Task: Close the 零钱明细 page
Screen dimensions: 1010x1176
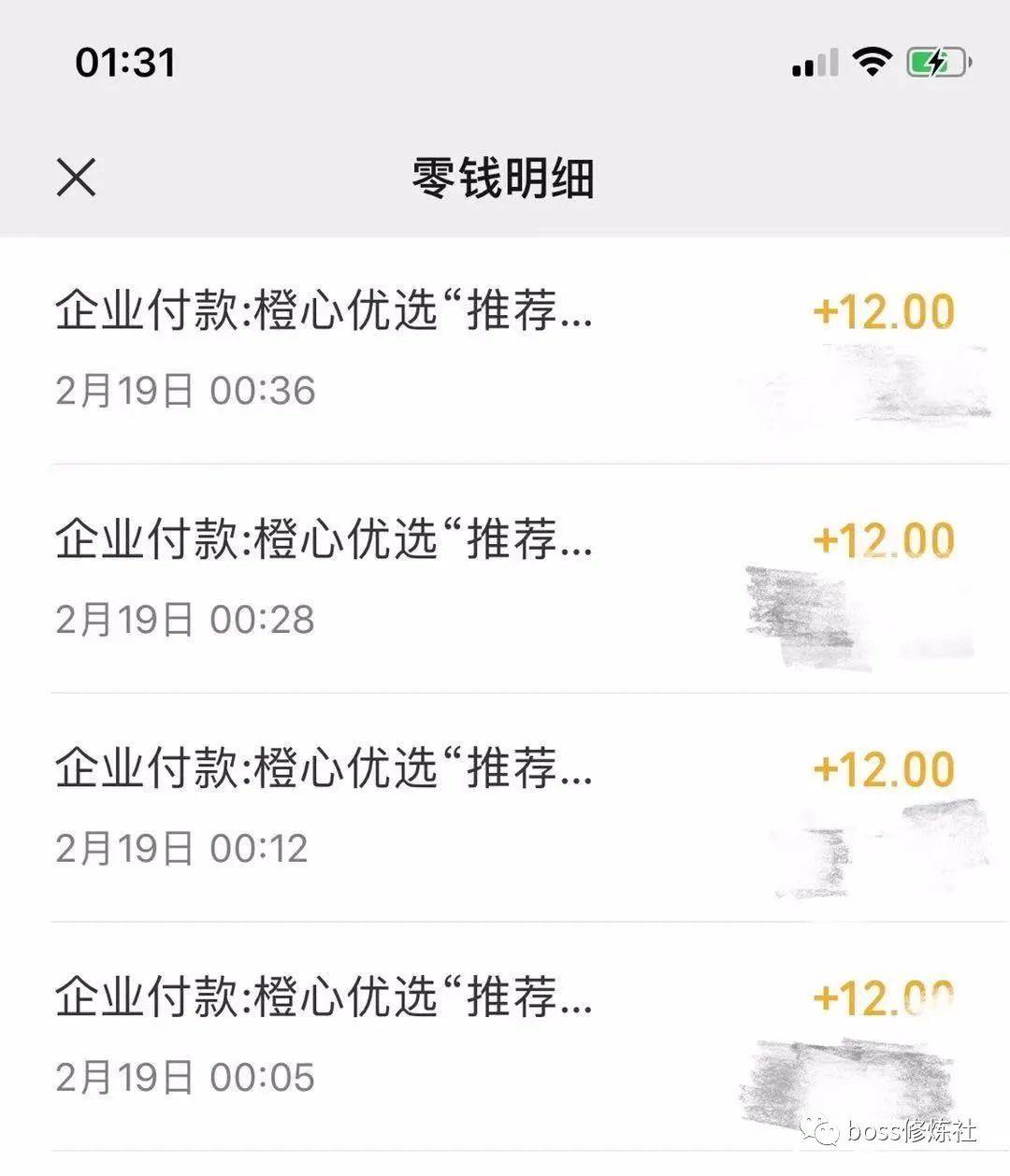Action: (x=76, y=177)
